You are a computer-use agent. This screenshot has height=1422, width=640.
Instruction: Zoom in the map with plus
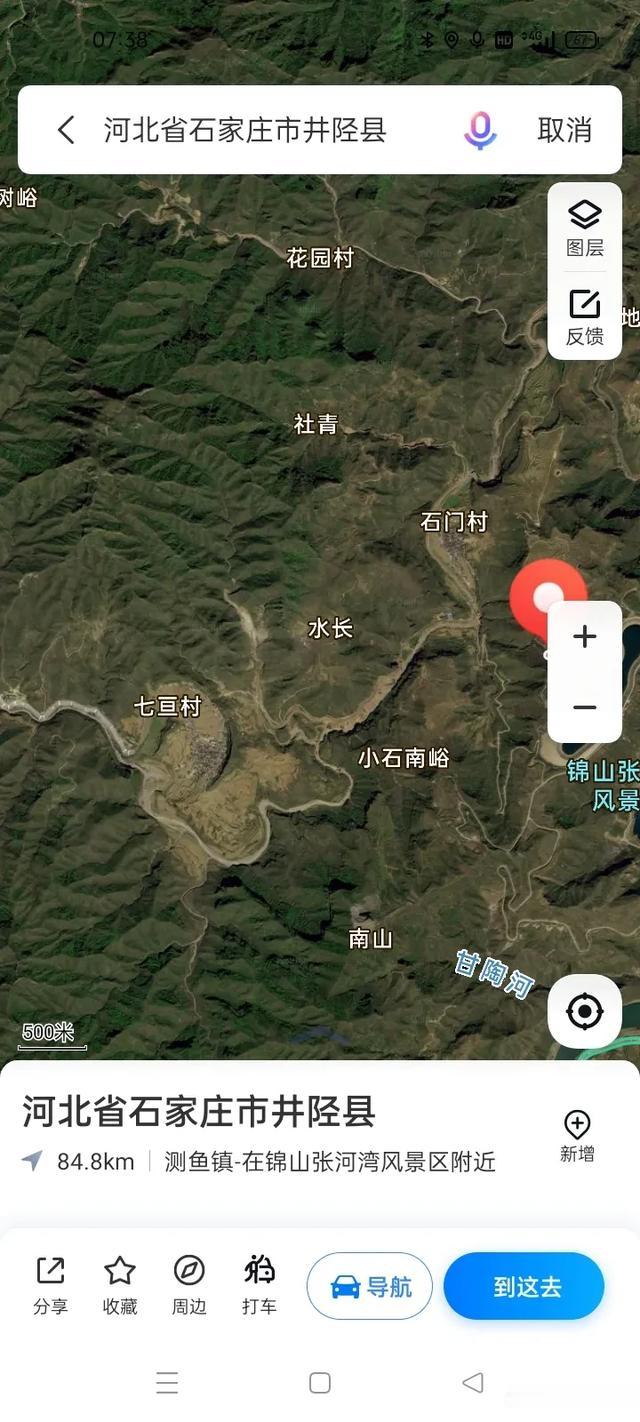pyautogui.click(x=585, y=637)
